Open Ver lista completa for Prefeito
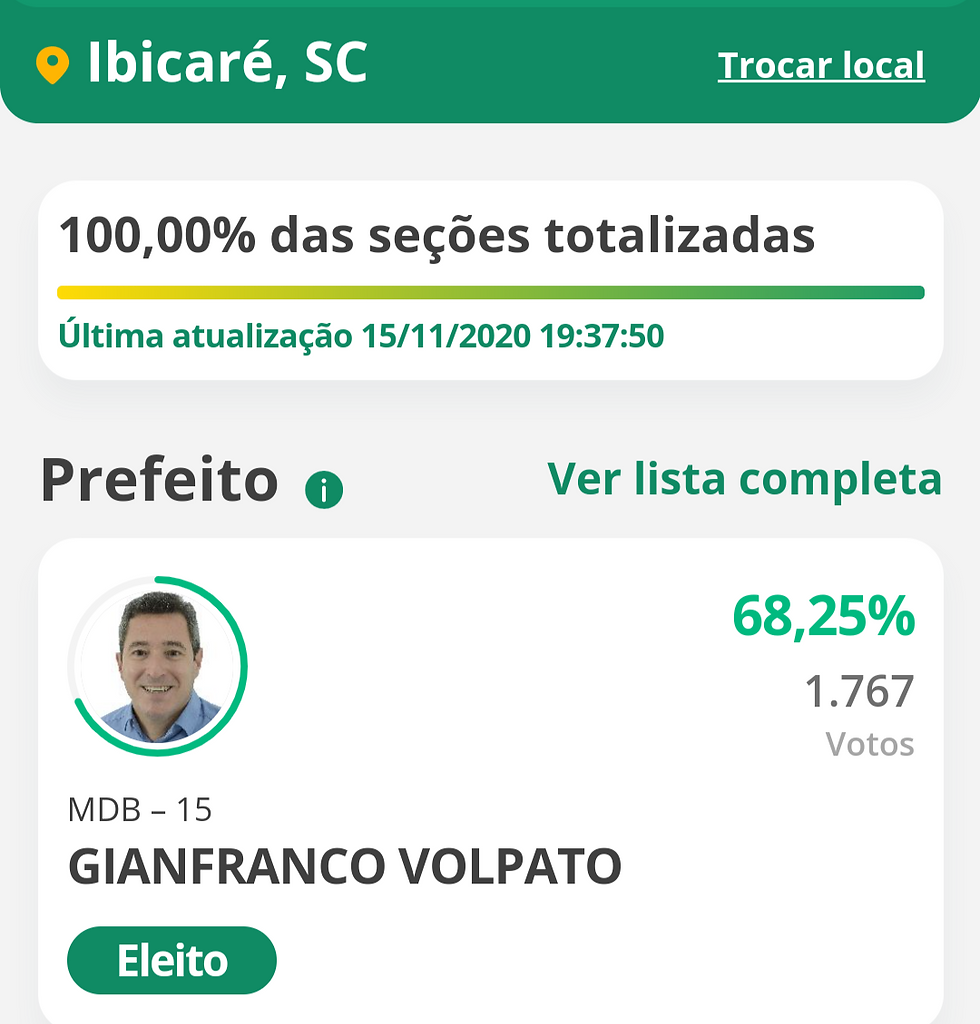The image size is (980, 1024). 744,479
